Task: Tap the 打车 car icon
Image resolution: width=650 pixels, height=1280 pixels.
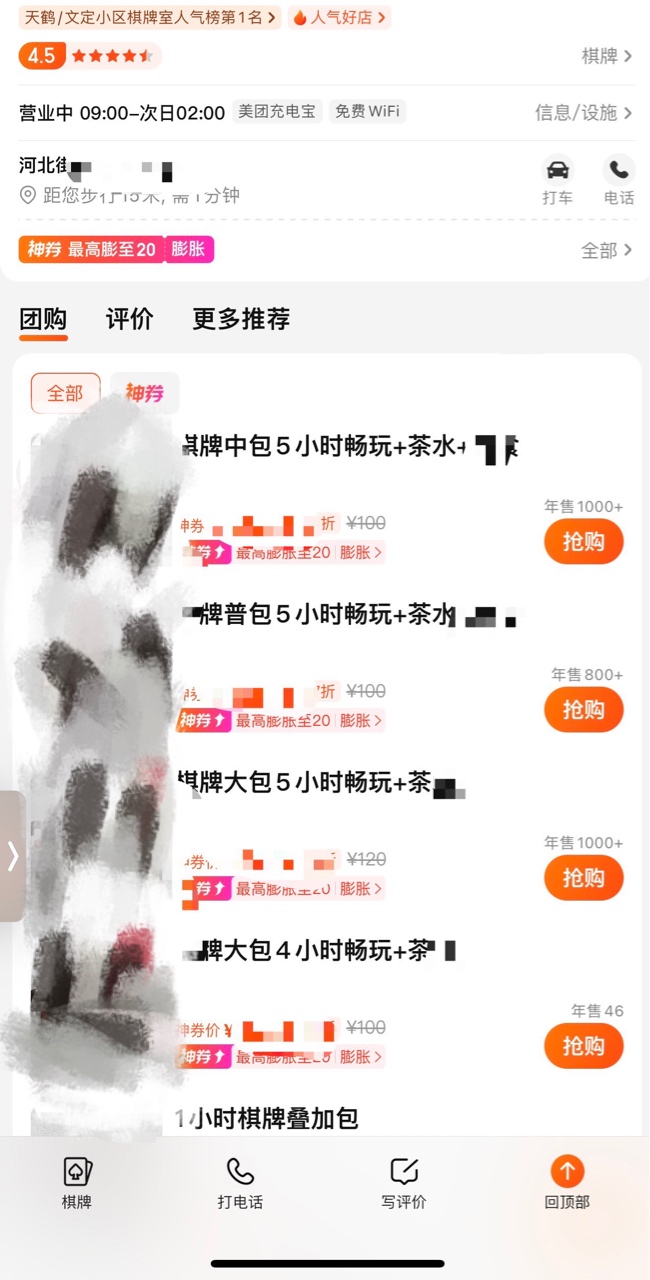Action: click(x=558, y=179)
